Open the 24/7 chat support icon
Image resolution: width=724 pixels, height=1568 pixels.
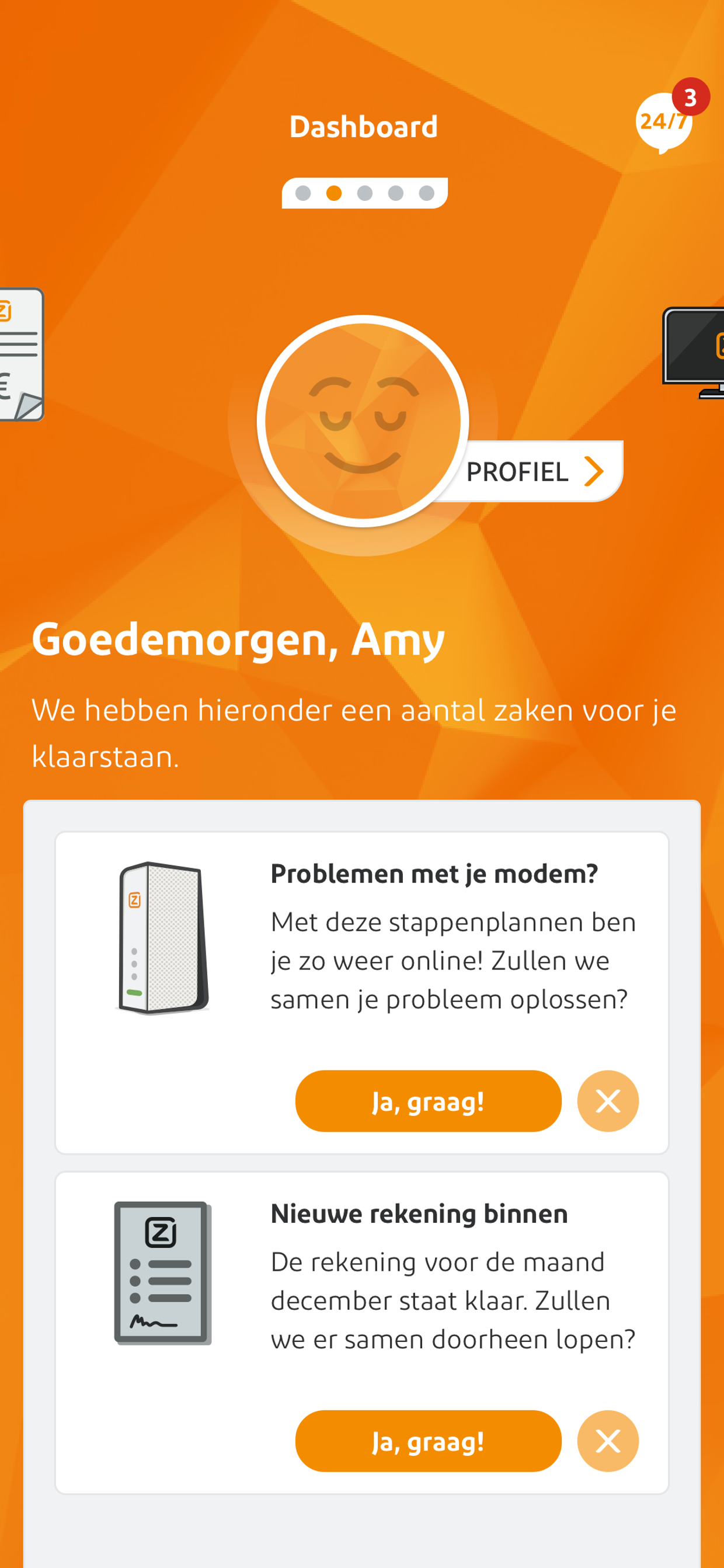tap(664, 121)
